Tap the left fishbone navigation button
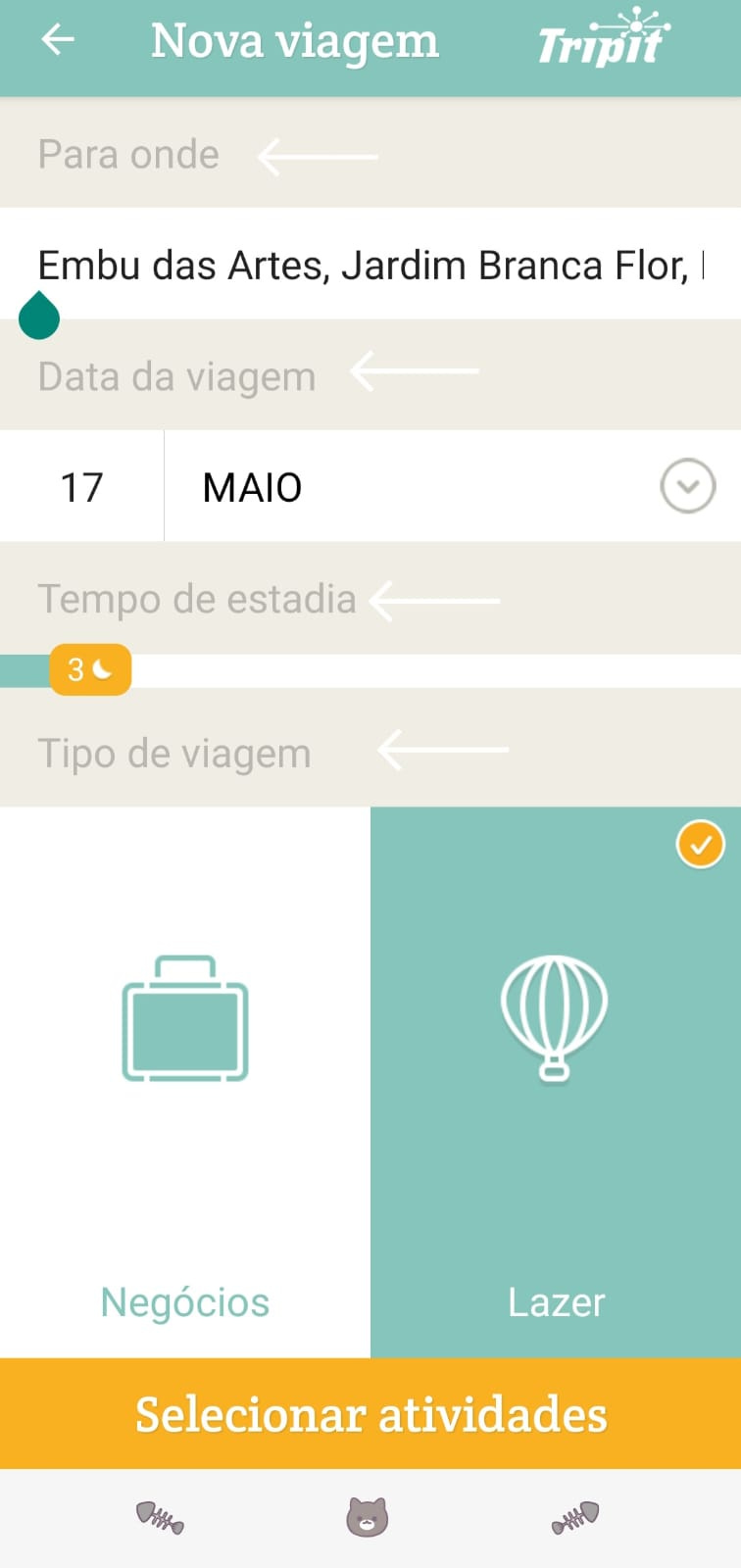The height and width of the screenshot is (1568, 741). (x=160, y=1518)
